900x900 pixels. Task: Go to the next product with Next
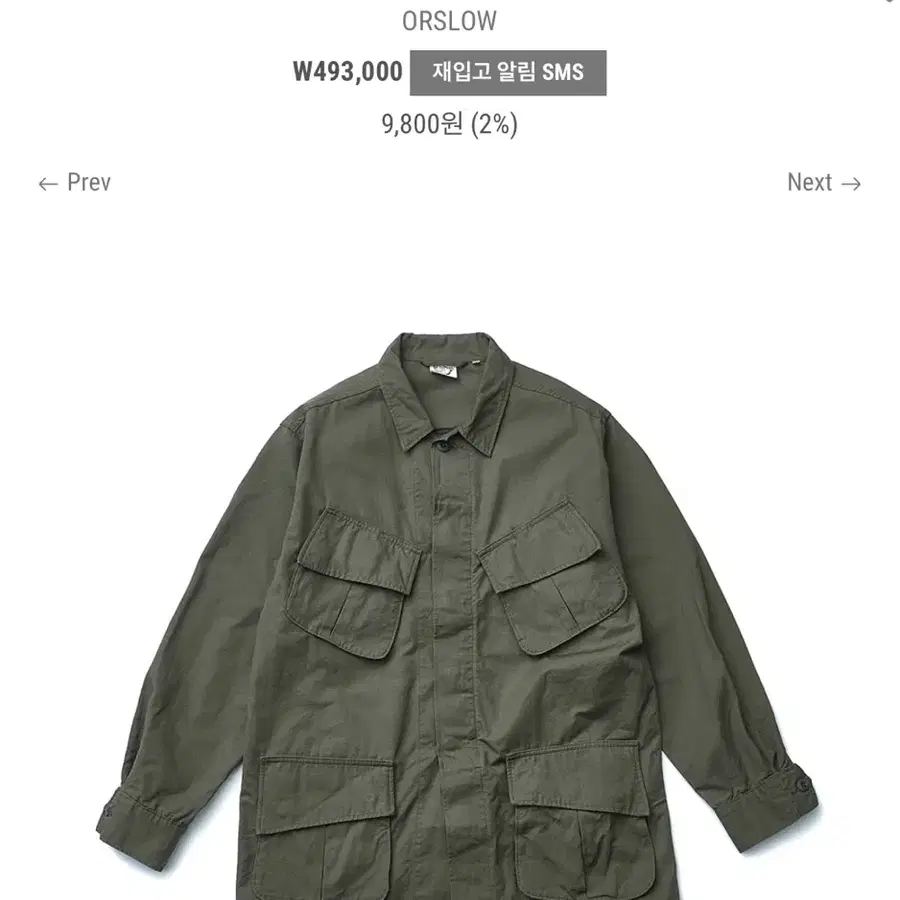(823, 183)
